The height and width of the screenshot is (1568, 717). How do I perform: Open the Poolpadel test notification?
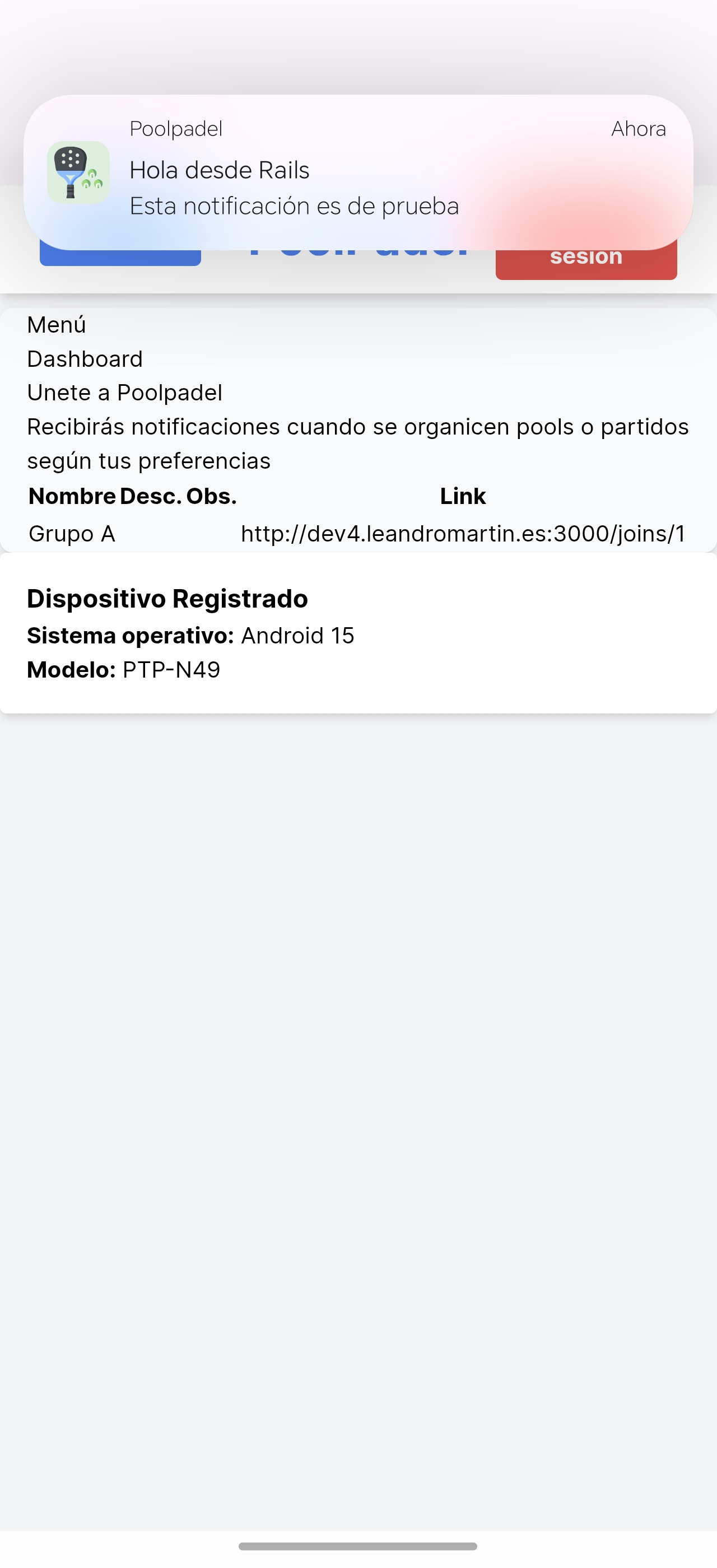[x=358, y=172]
